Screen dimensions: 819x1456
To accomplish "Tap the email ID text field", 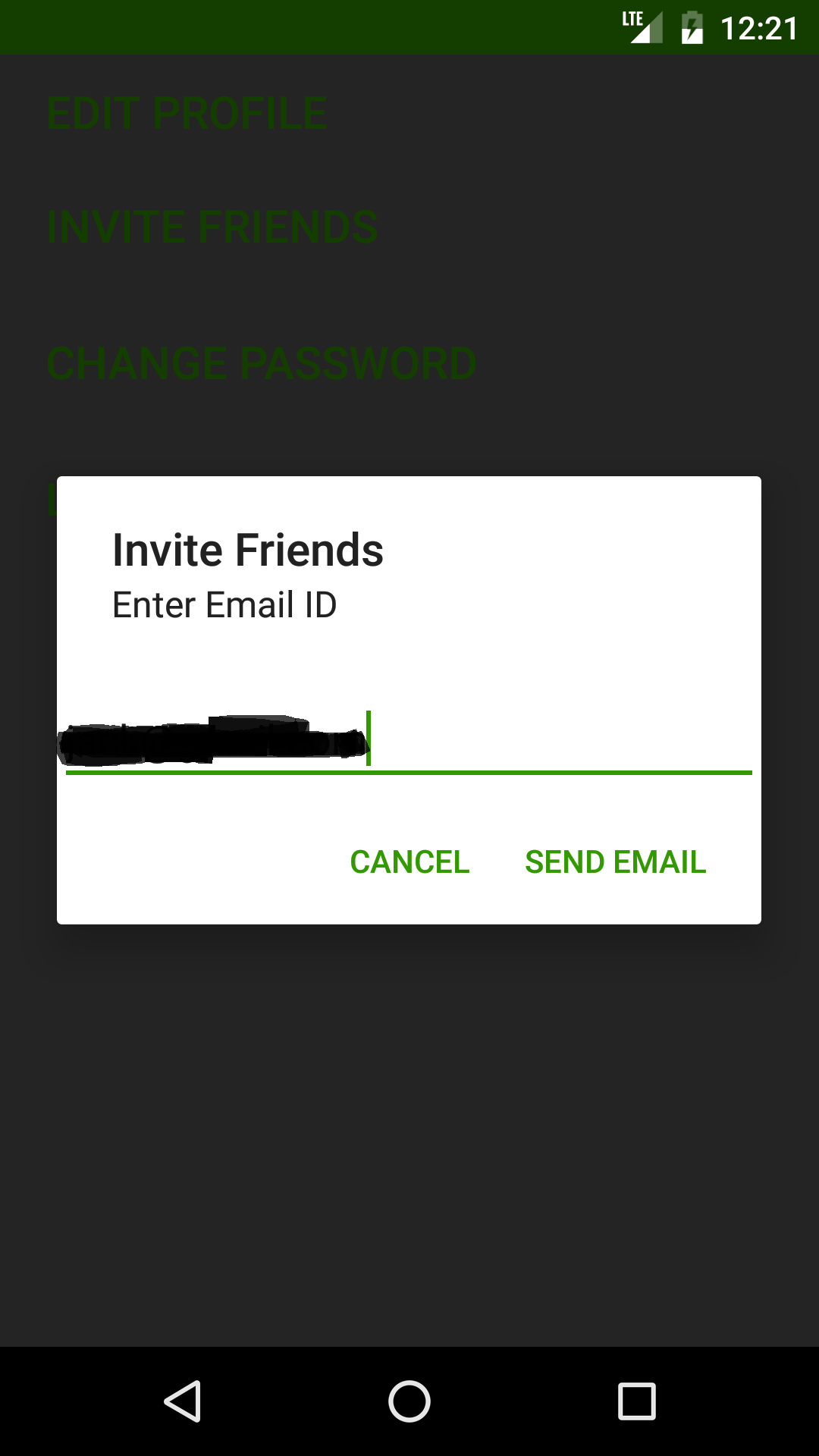I will (409, 740).
